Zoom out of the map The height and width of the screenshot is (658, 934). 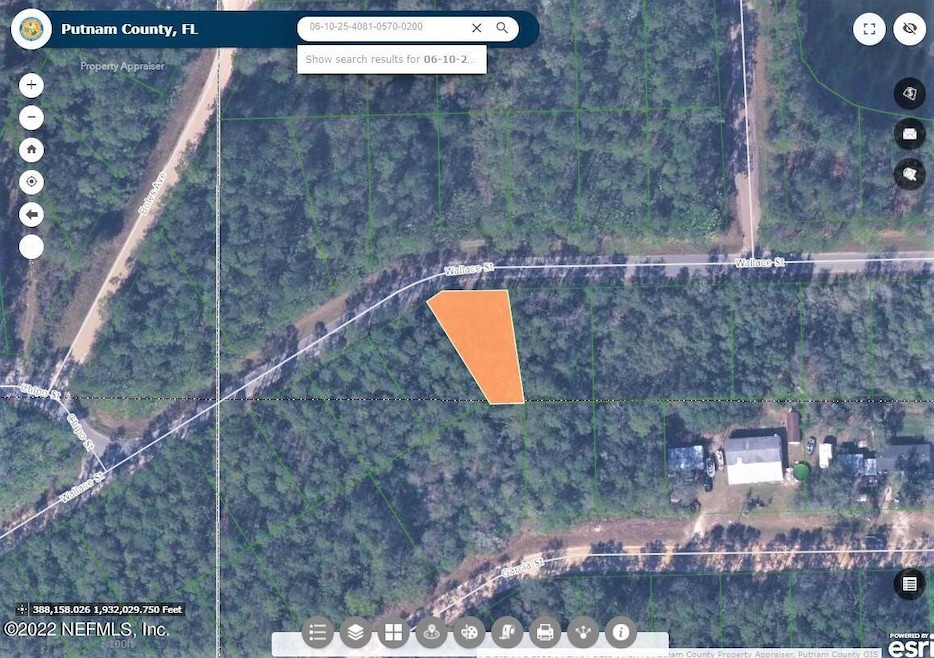(x=31, y=118)
